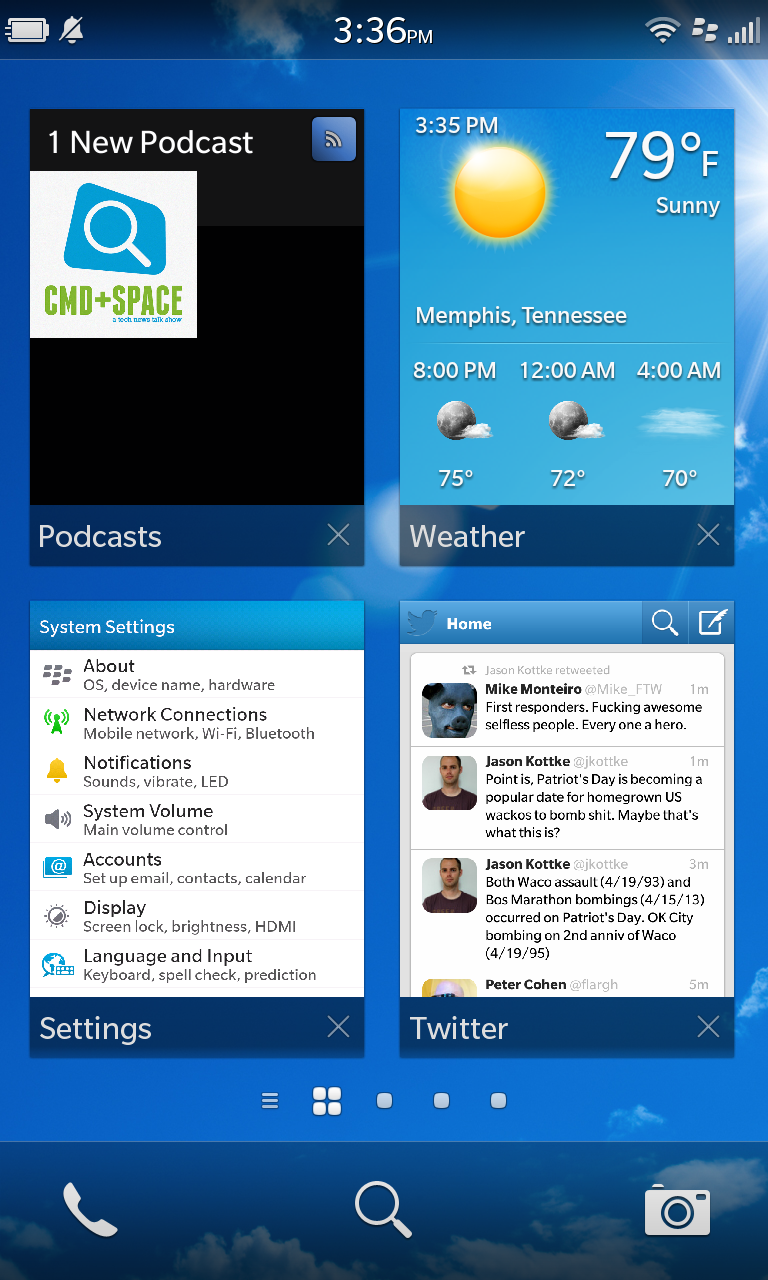Jump to the last app grid page dot

click(498, 1101)
